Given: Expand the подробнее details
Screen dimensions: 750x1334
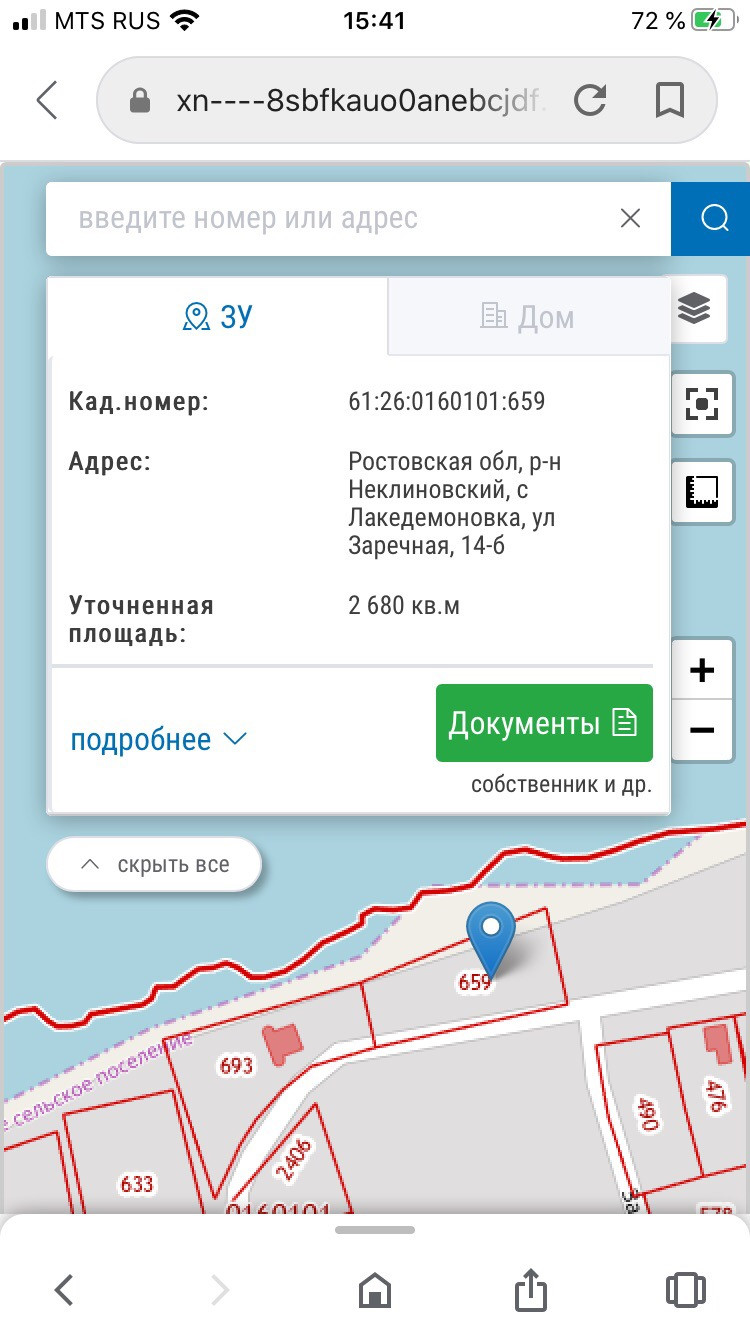Looking at the screenshot, I should (158, 740).
